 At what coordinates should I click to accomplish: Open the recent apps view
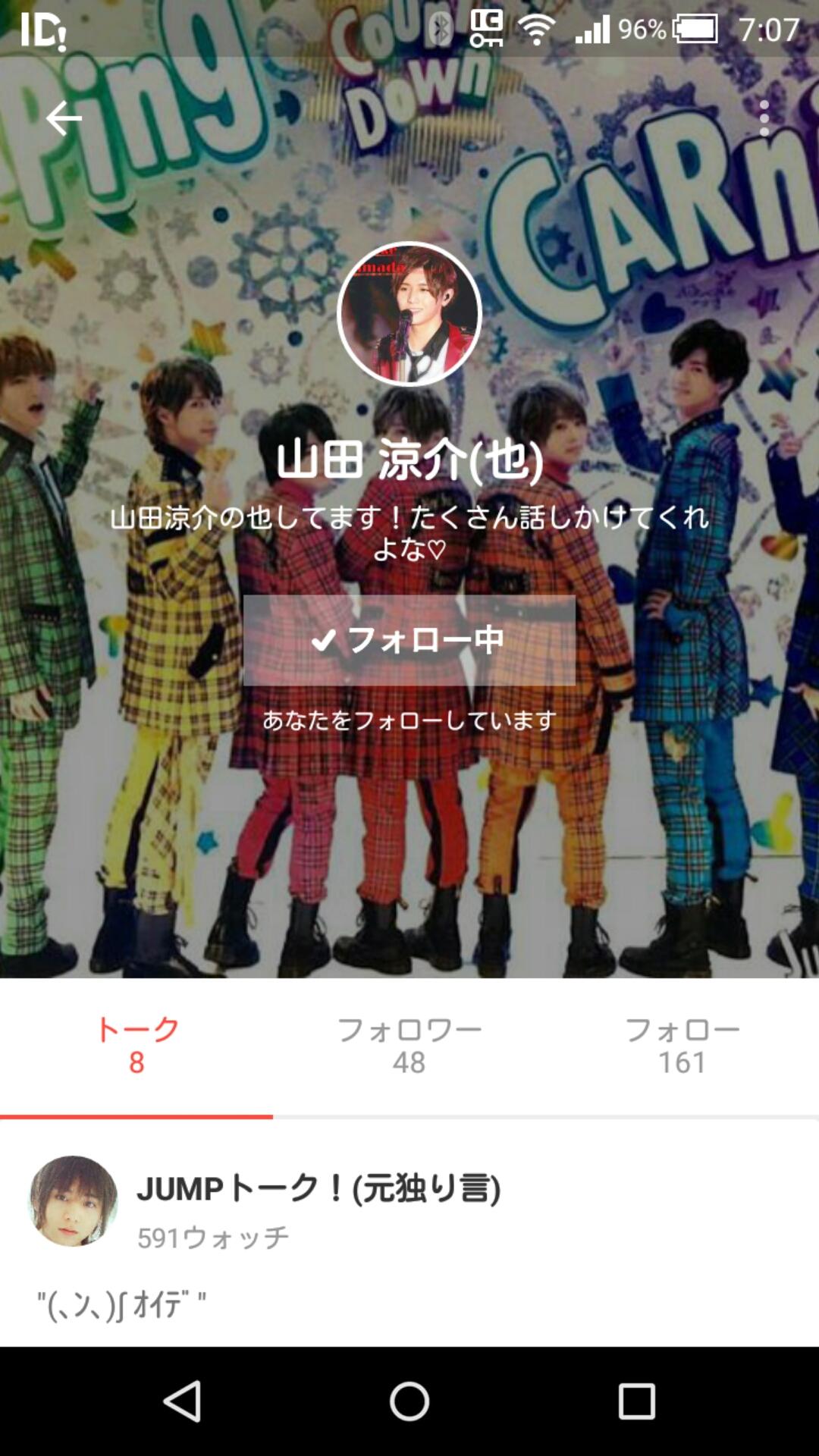click(x=636, y=1400)
